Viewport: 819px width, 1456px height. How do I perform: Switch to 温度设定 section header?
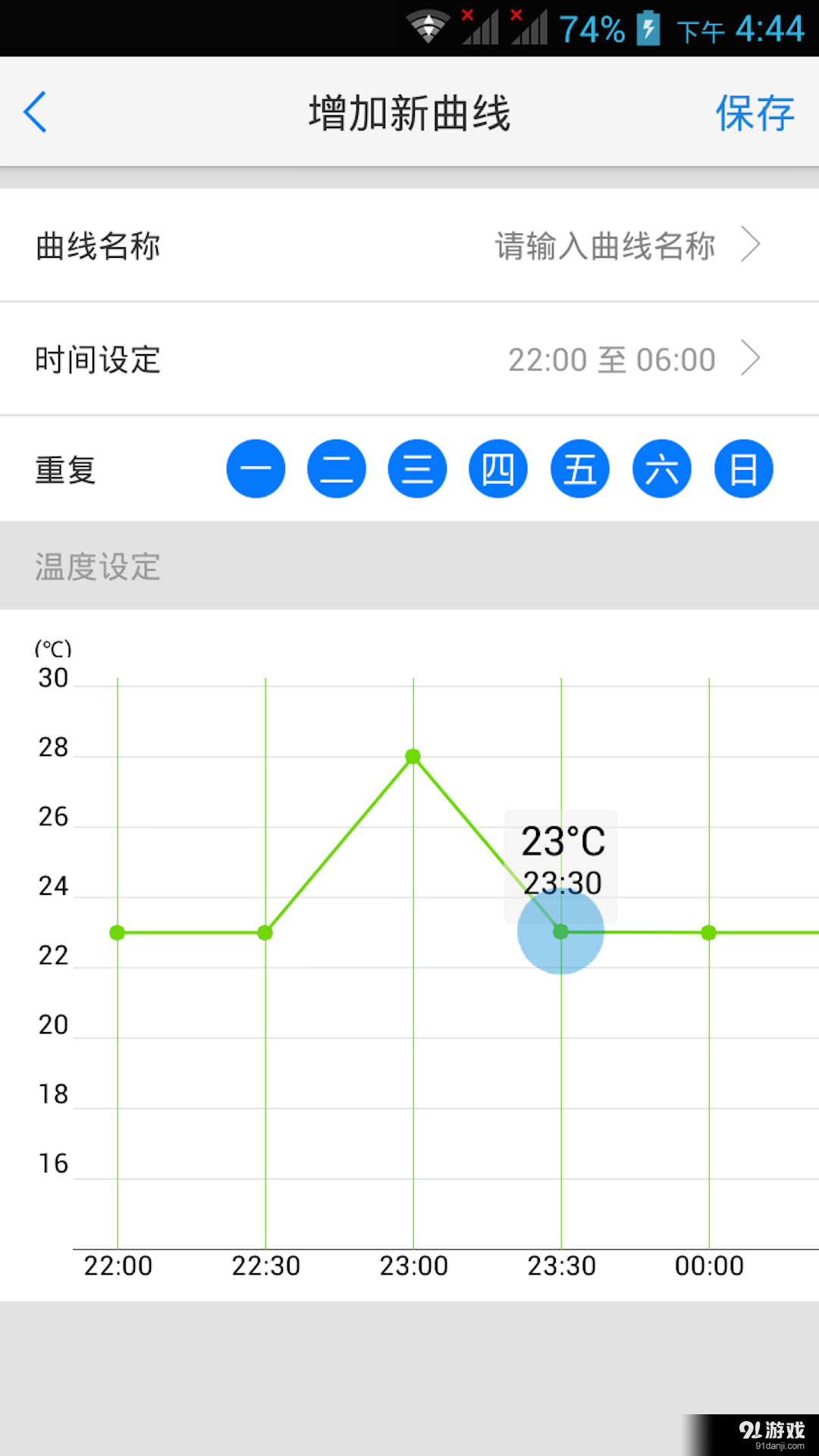pyautogui.click(x=97, y=566)
